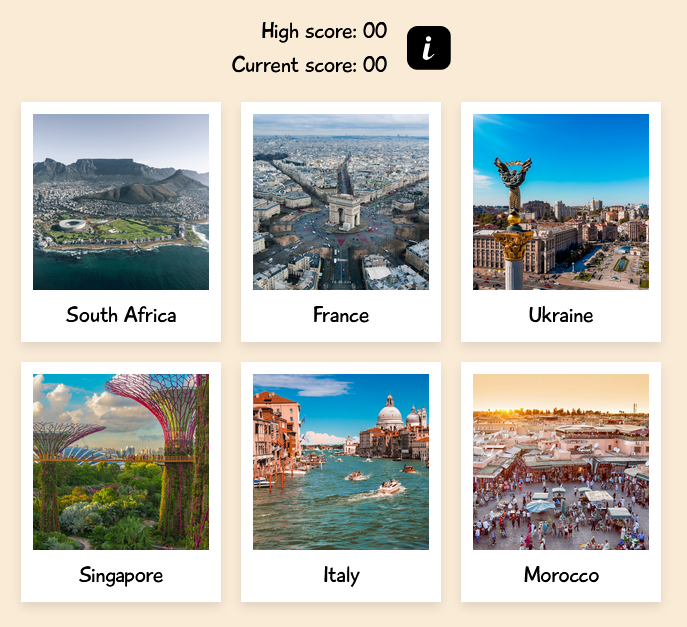Tap the Singapore card
Image resolution: width=687 pixels, height=627 pixels.
click(121, 481)
